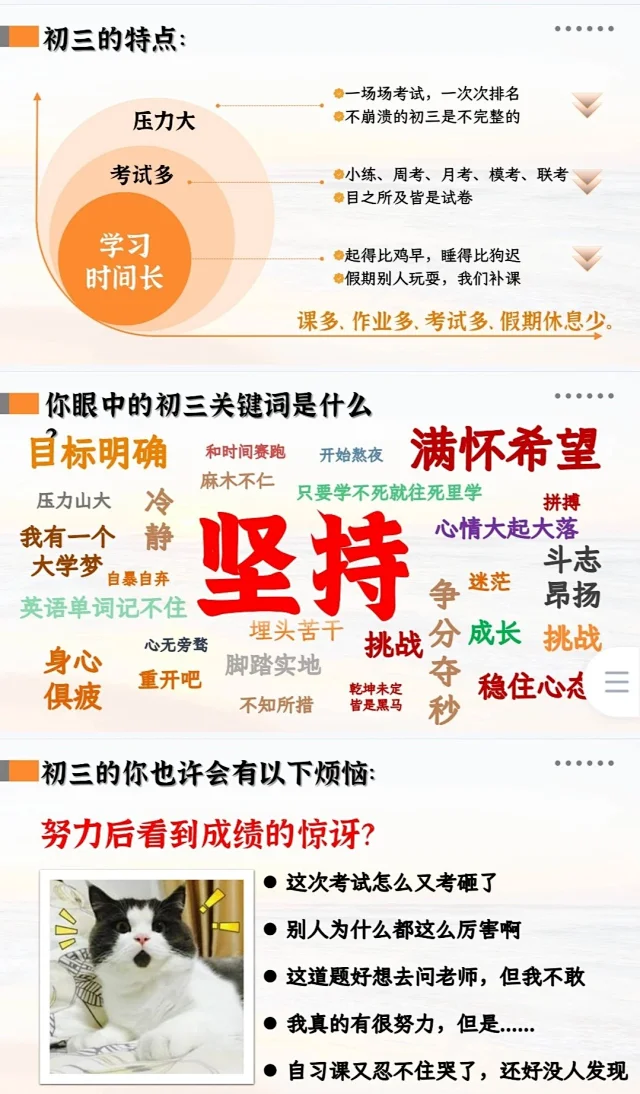Image resolution: width=640 pixels, height=1094 pixels.
Task: Open the floating side menu button
Action: [x=617, y=682]
